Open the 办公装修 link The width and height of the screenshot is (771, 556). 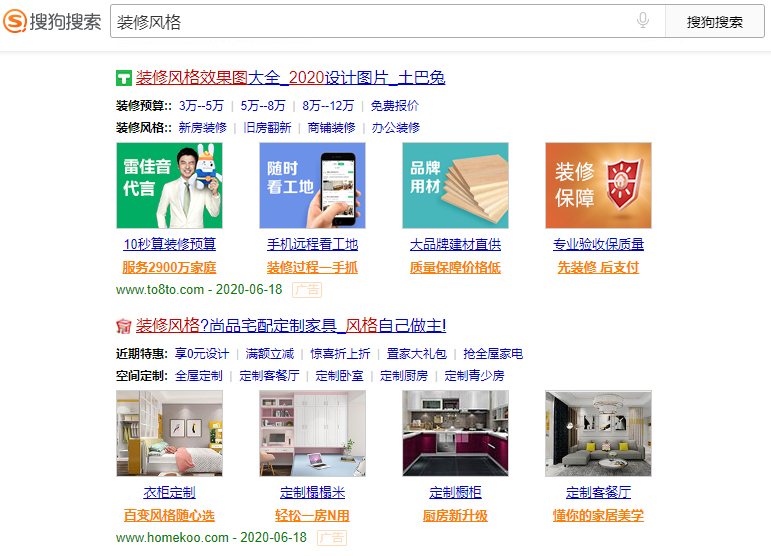click(396, 127)
